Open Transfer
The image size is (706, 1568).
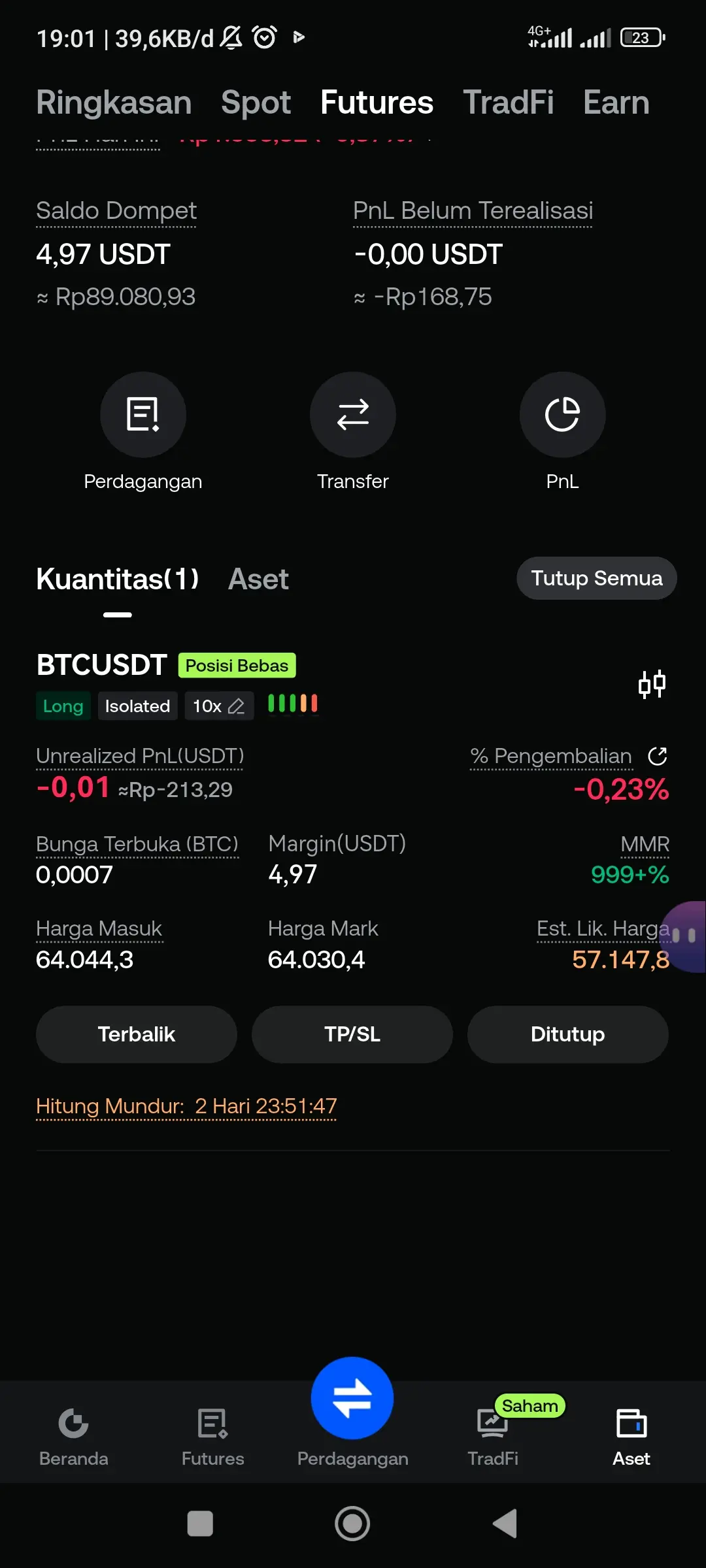click(353, 415)
